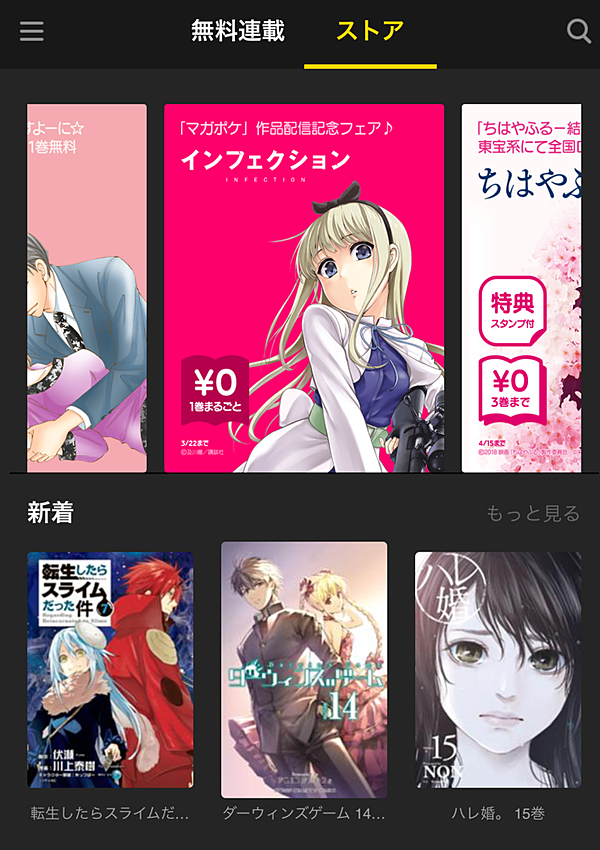Open ハレ婚。 15巻 cover
The image size is (600, 850).
pyautogui.click(x=498, y=670)
